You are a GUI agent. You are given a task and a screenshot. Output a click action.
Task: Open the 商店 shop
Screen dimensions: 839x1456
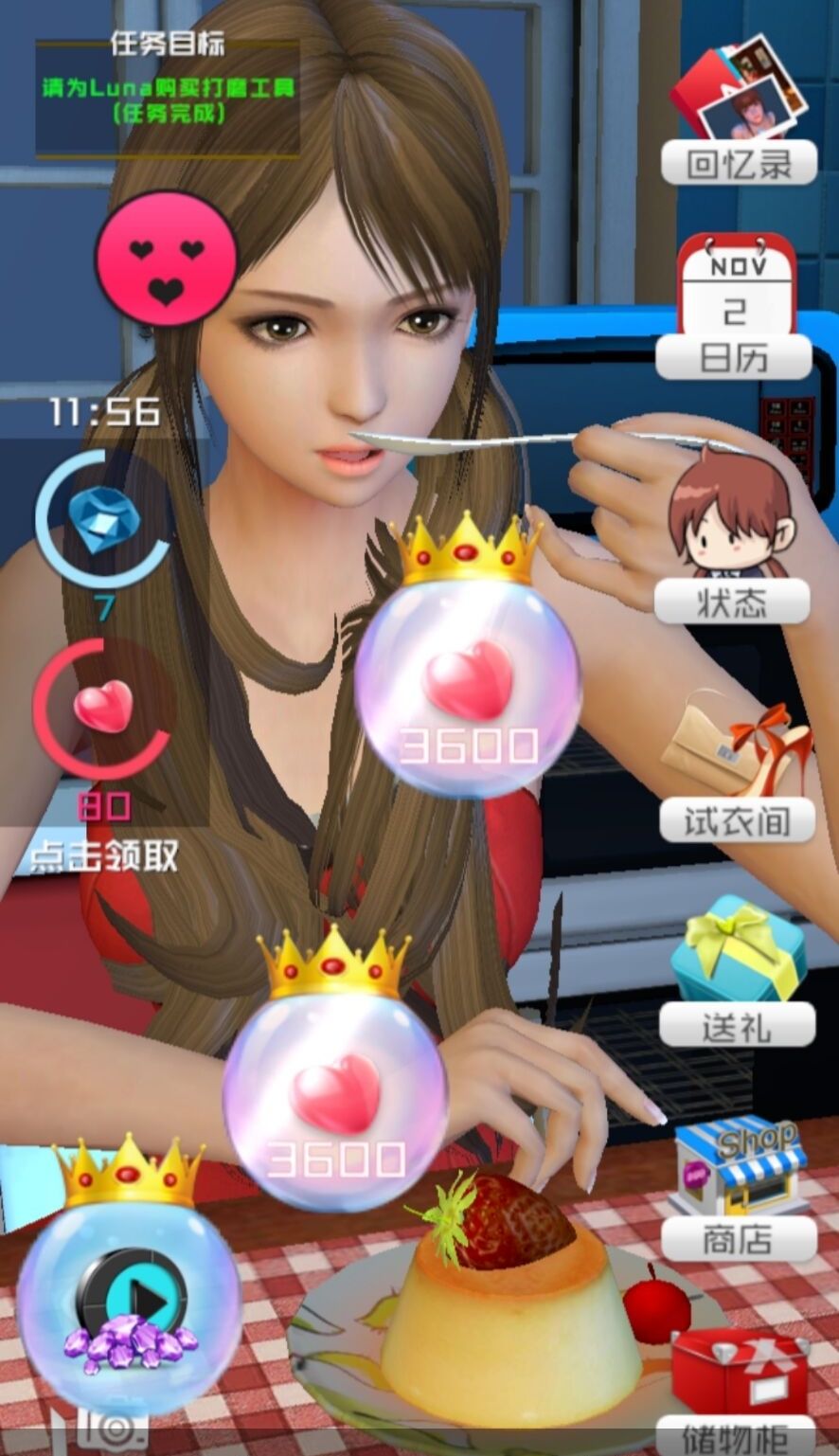pos(739,1192)
